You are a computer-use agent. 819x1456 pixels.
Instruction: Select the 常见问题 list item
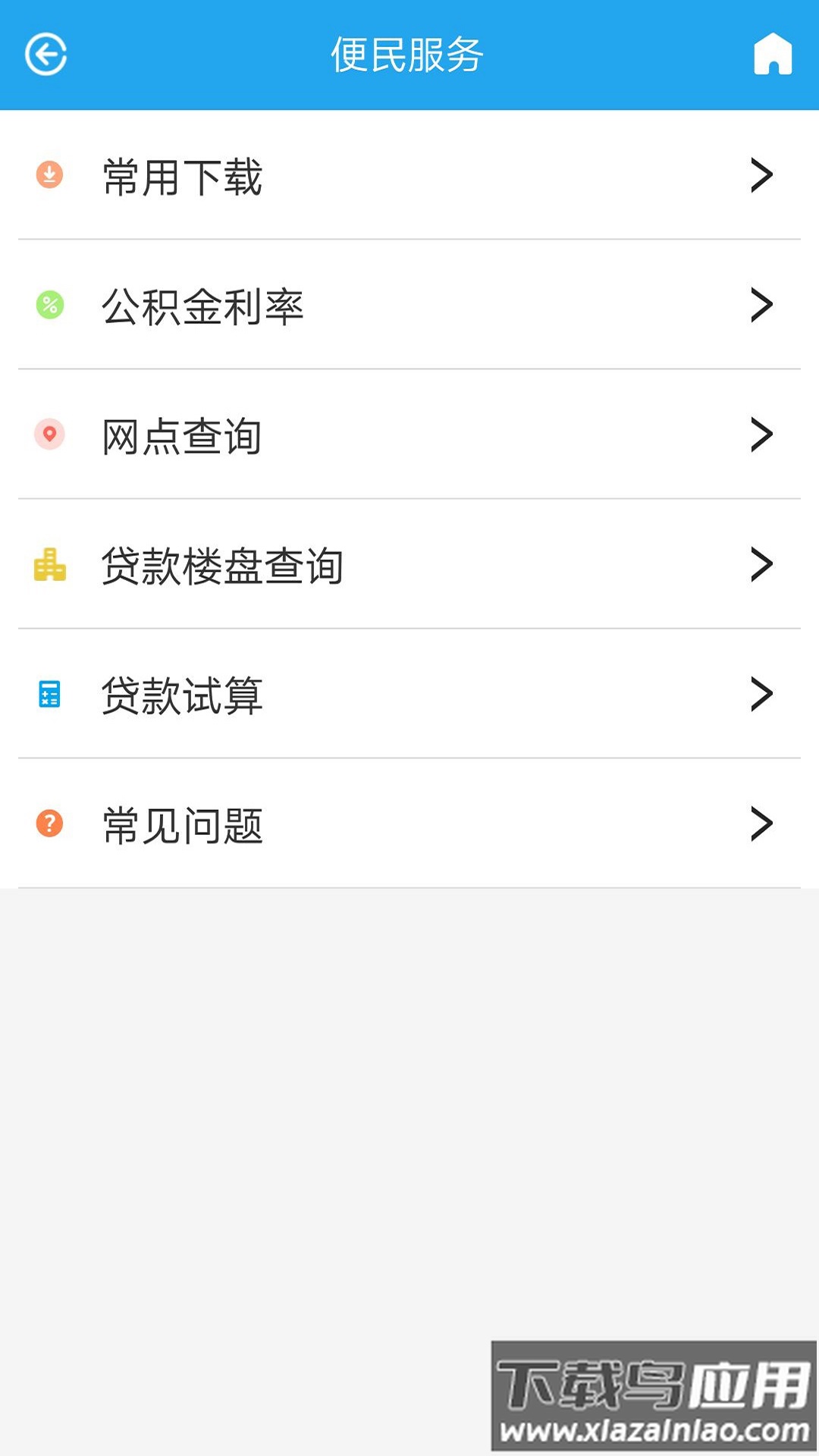point(182,822)
